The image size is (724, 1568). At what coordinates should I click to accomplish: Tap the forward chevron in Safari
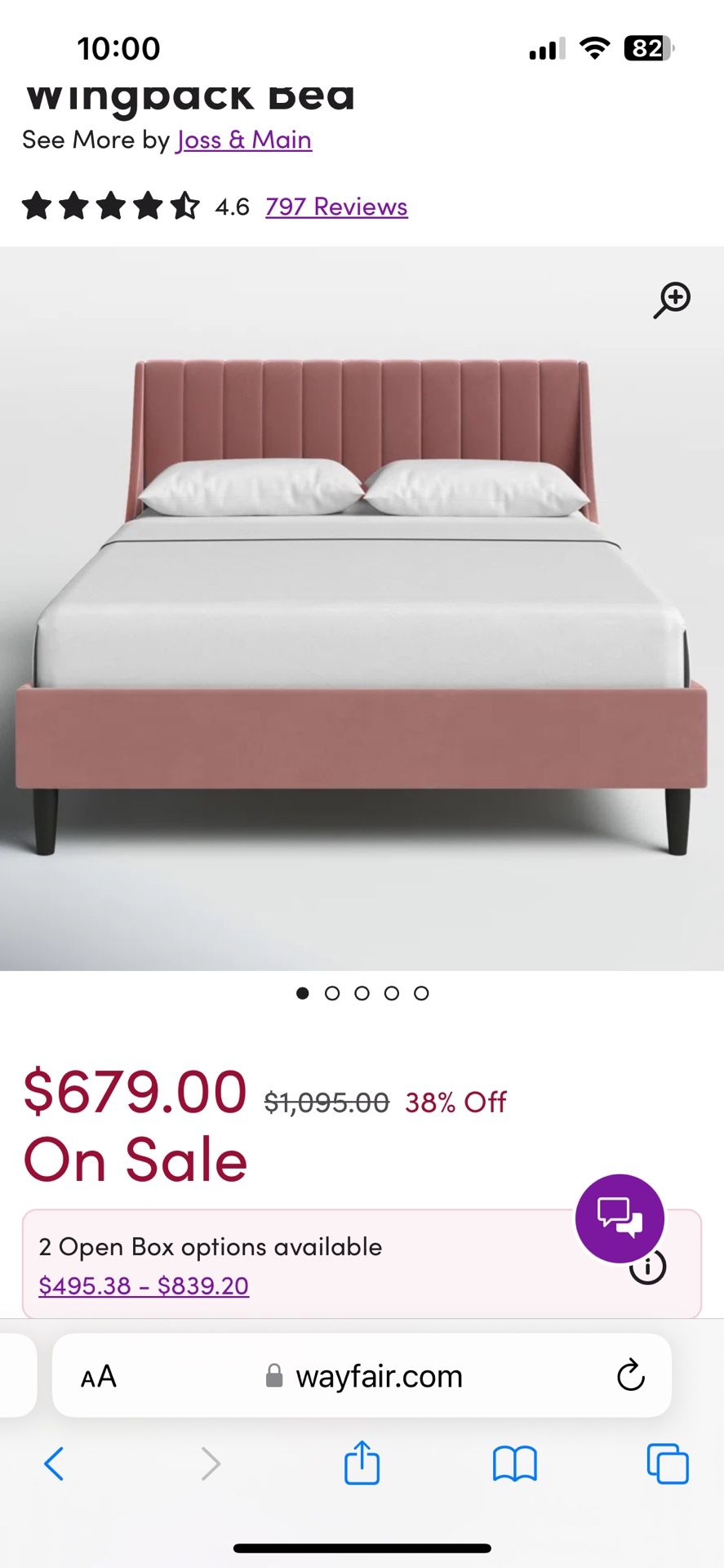point(211,1463)
